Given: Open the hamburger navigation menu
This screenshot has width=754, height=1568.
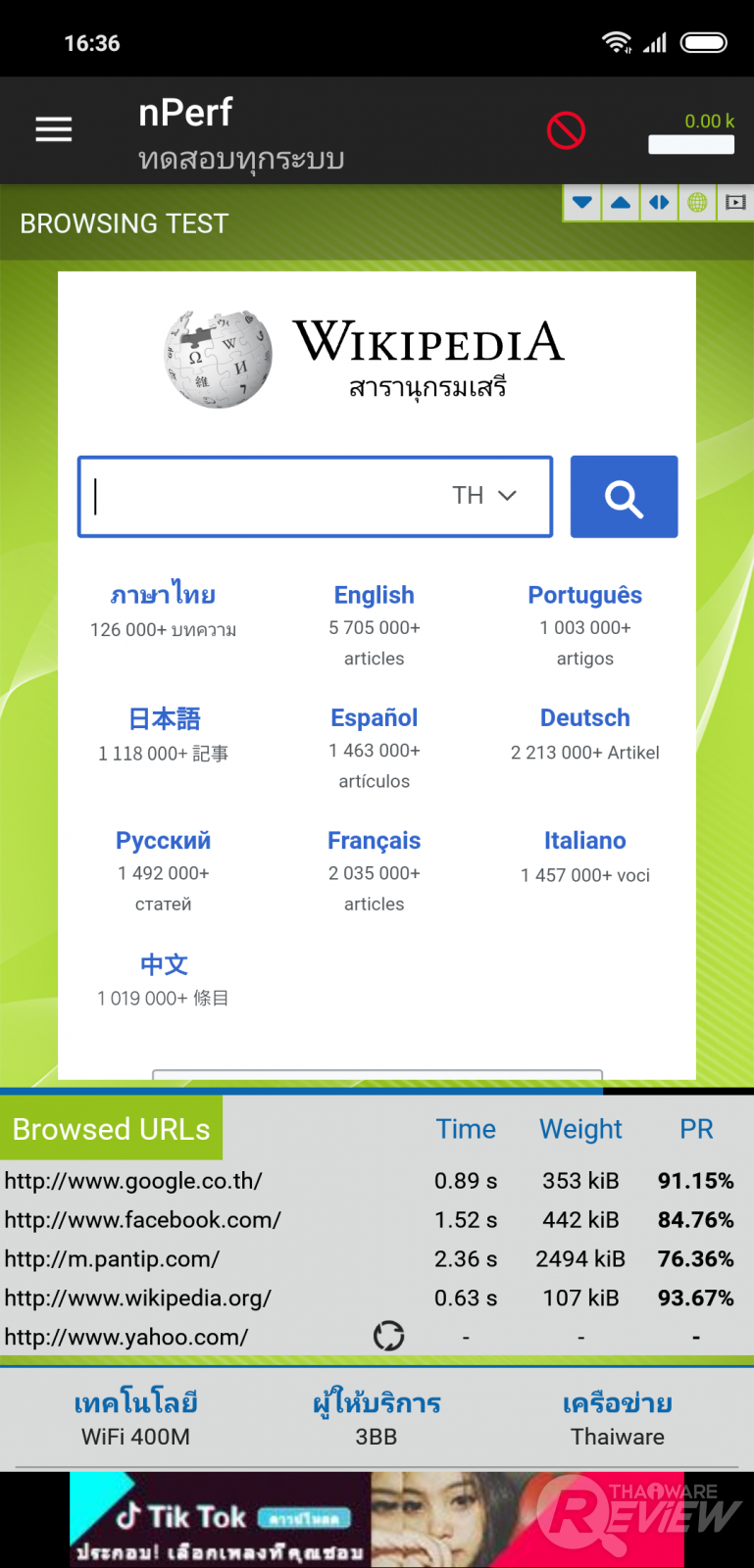Looking at the screenshot, I should pos(54,129).
